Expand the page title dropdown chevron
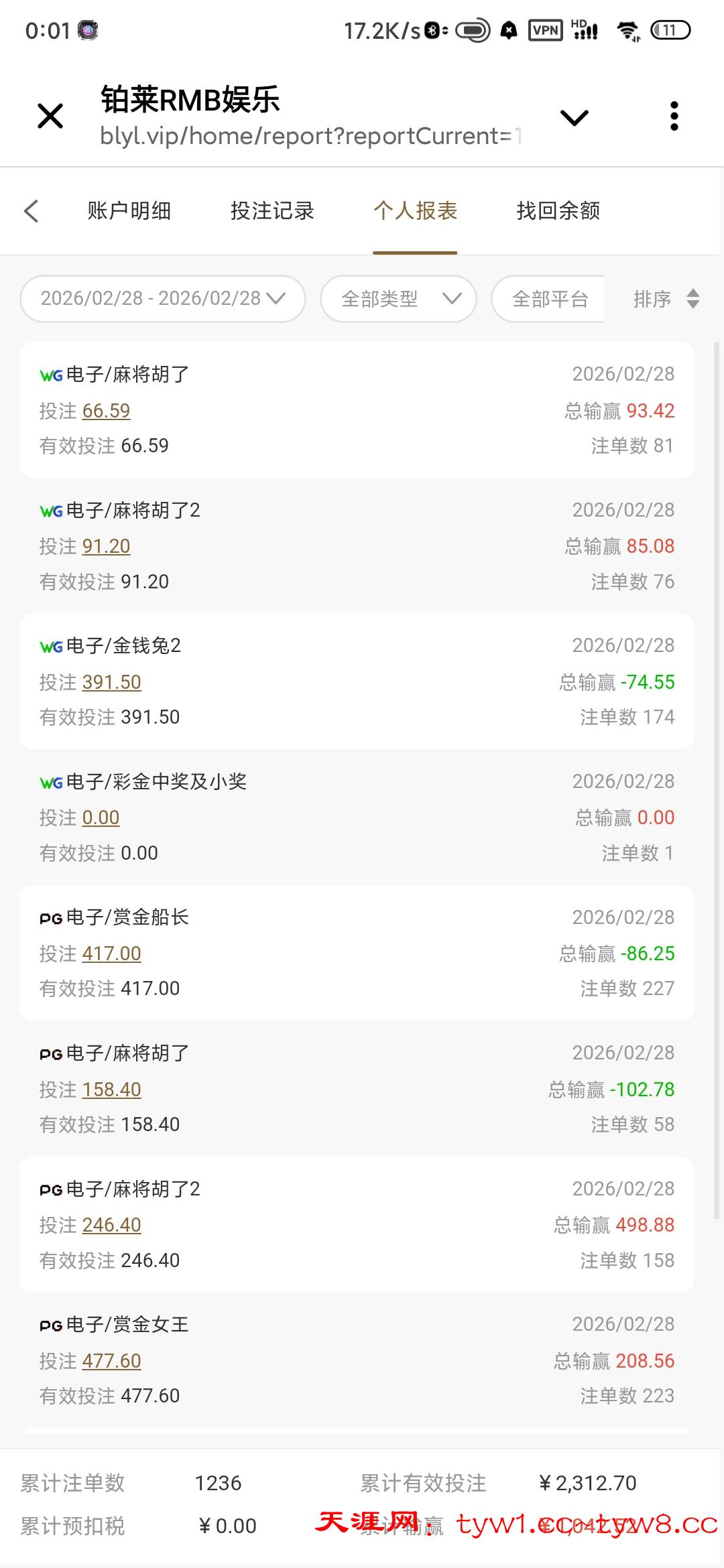 574,118
